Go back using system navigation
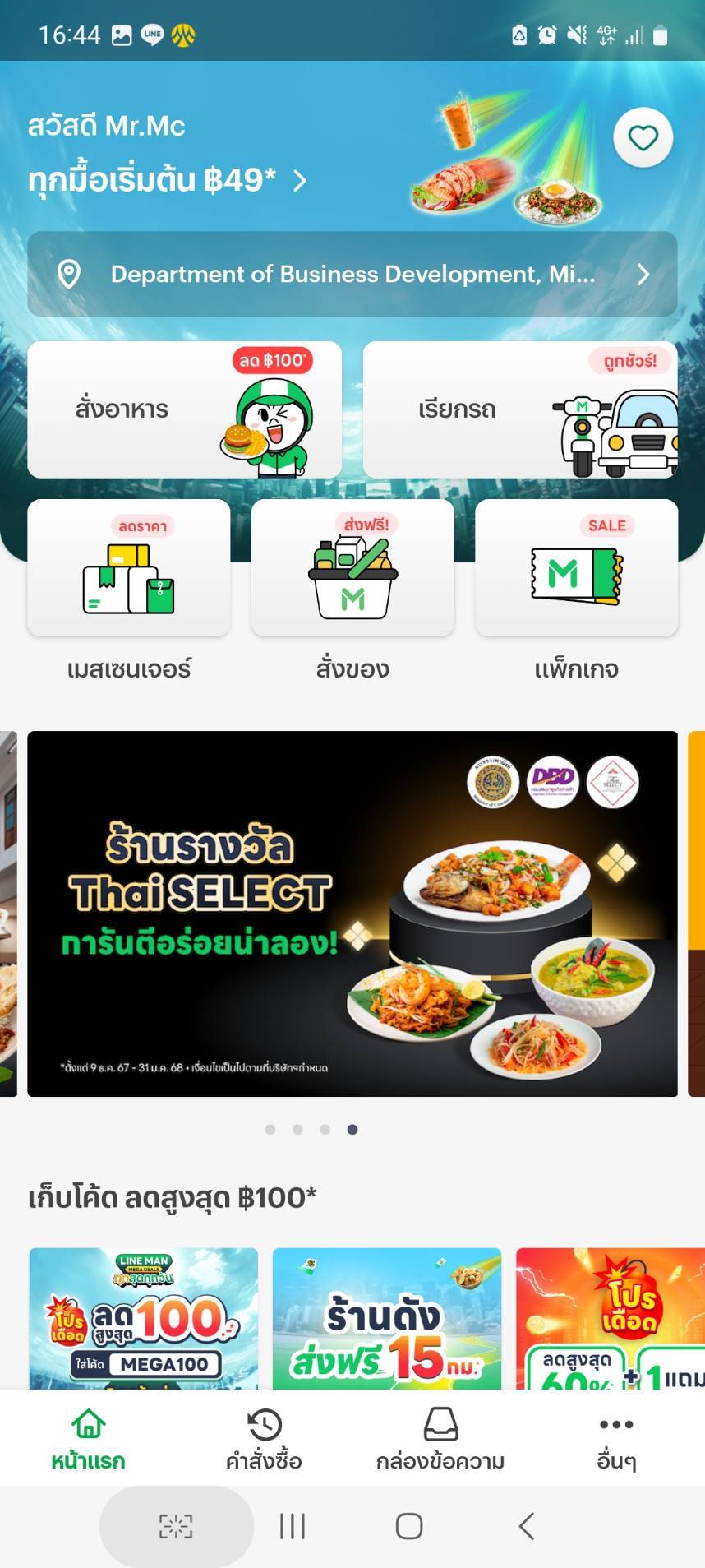Screen dimensions: 705x1568 (x=527, y=1526)
